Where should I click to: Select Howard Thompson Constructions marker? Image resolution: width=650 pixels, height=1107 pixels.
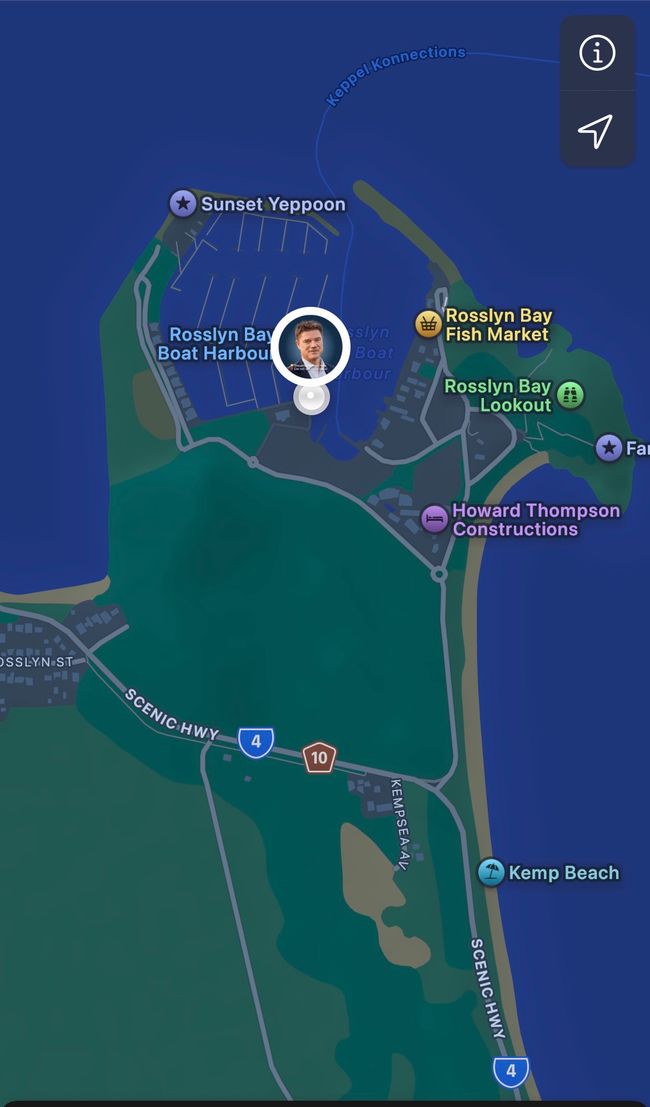click(x=434, y=518)
